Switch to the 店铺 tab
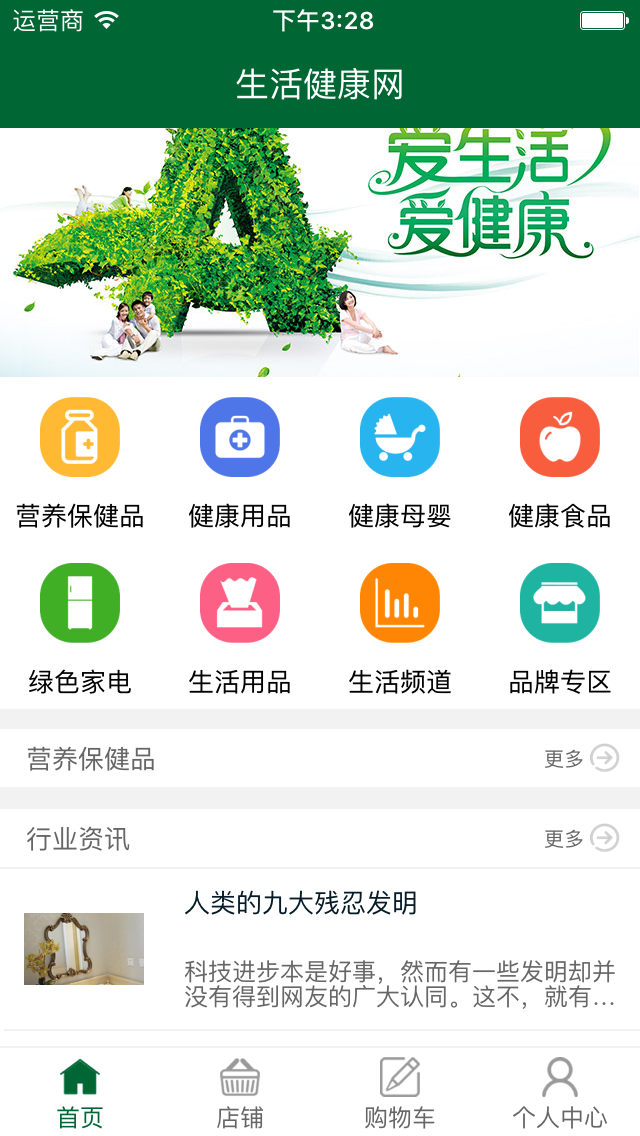The image size is (640, 1136). coord(240,1092)
